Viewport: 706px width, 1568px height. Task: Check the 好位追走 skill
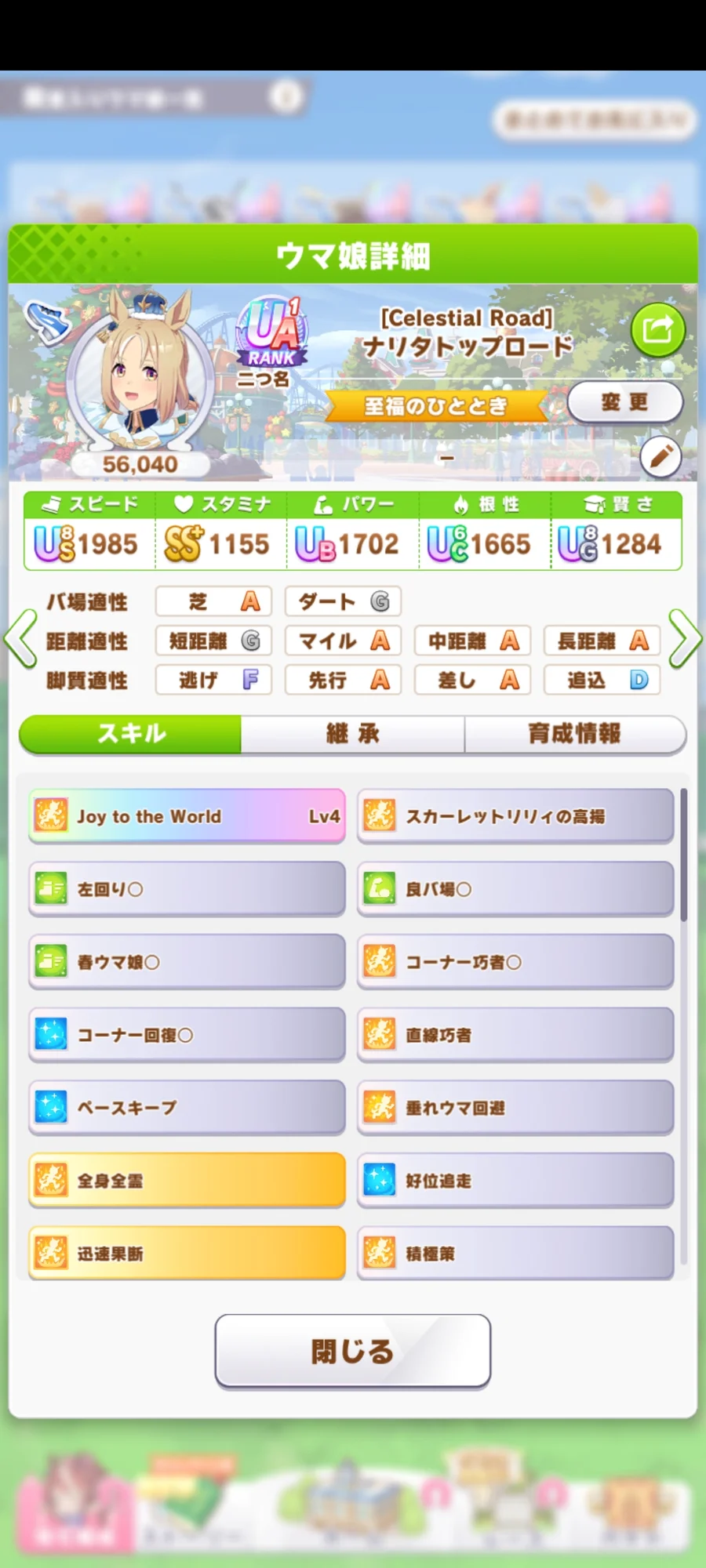tap(515, 1181)
